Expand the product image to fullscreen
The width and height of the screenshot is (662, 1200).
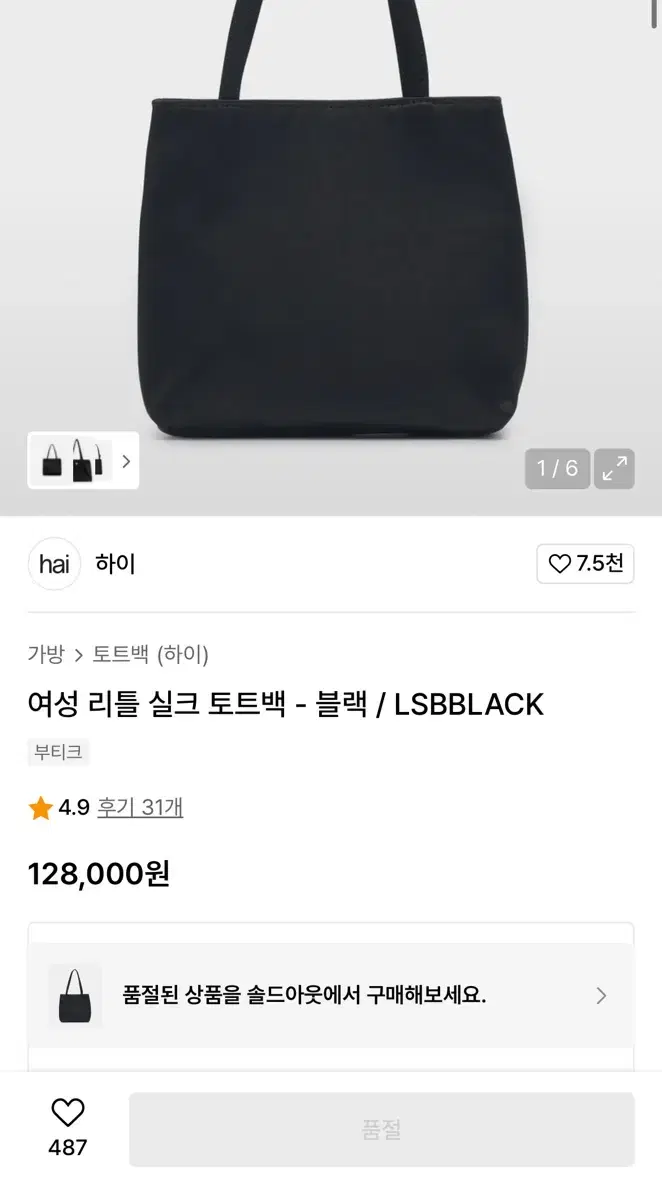[x=614, y=468]
